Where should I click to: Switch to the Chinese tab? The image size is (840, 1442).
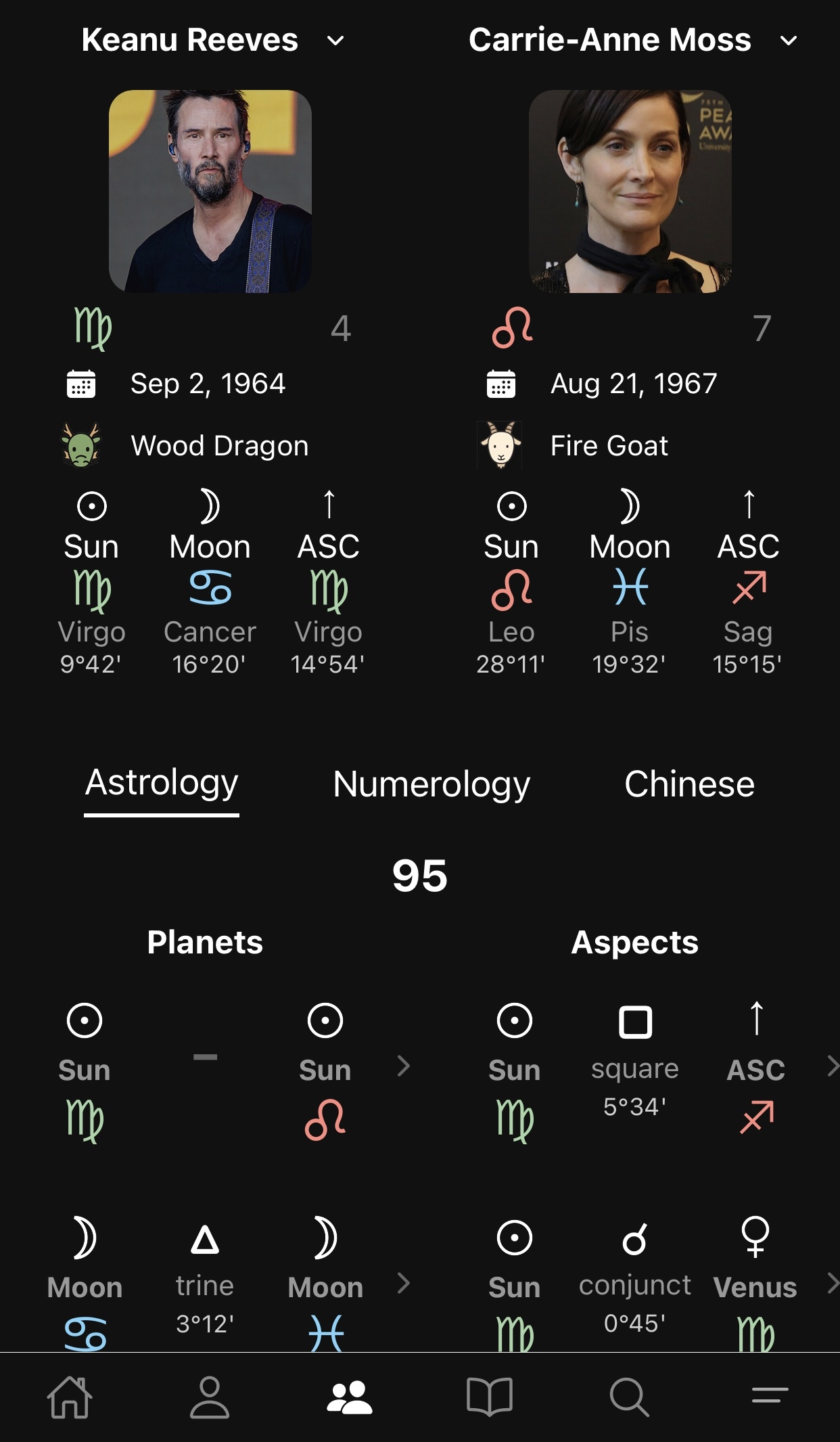[689, 785]
